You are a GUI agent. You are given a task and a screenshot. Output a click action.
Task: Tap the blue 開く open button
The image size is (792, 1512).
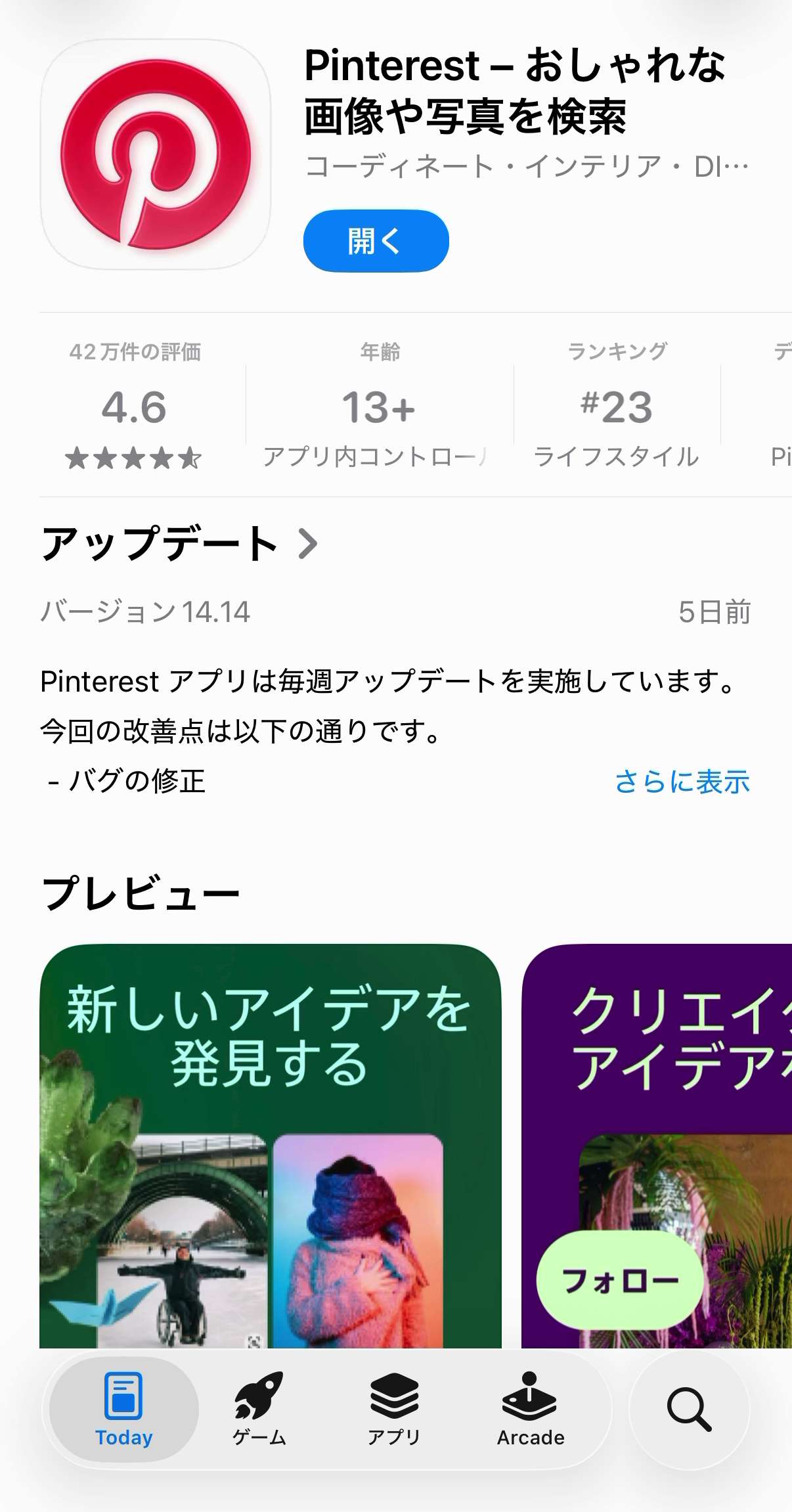pos(376,241)
